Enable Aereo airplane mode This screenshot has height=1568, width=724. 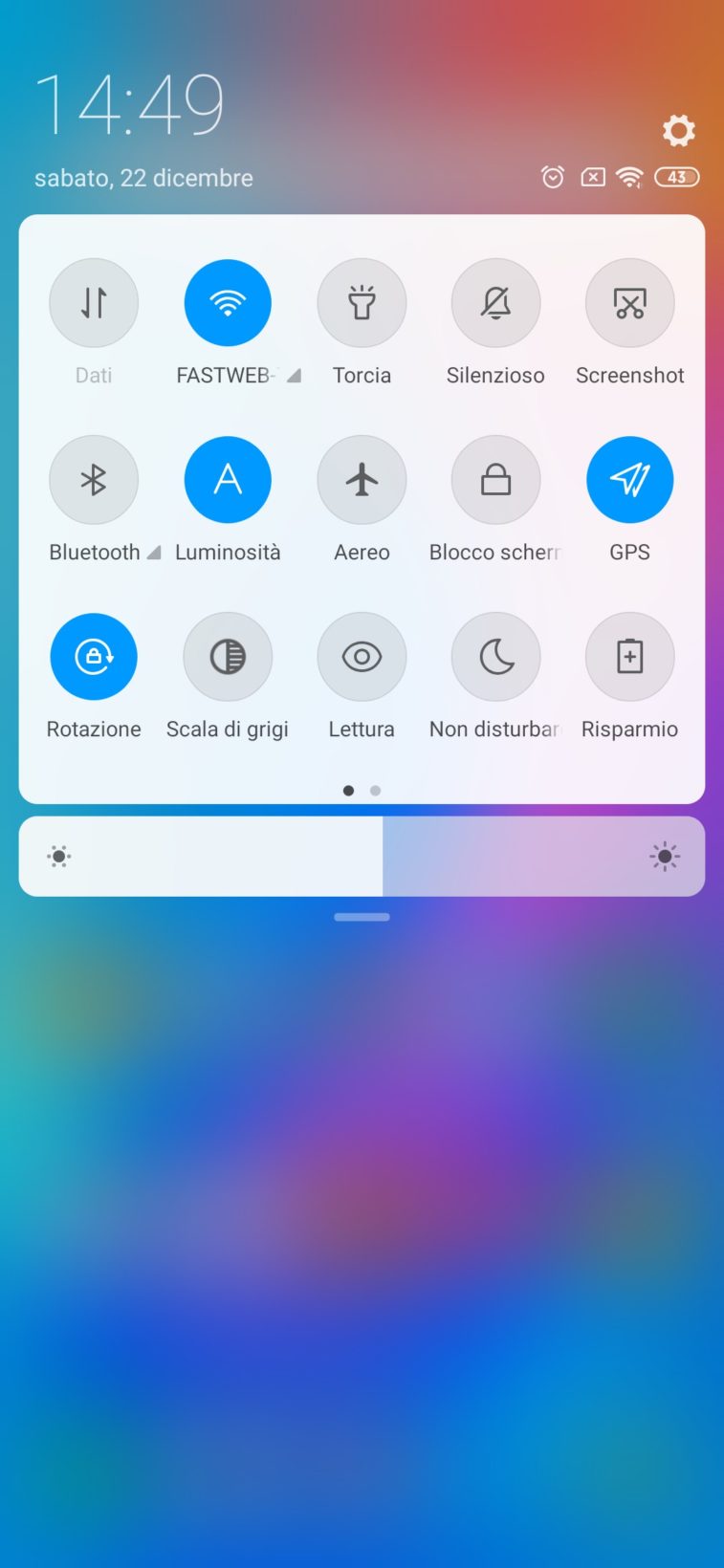click(x=362, y=480)
